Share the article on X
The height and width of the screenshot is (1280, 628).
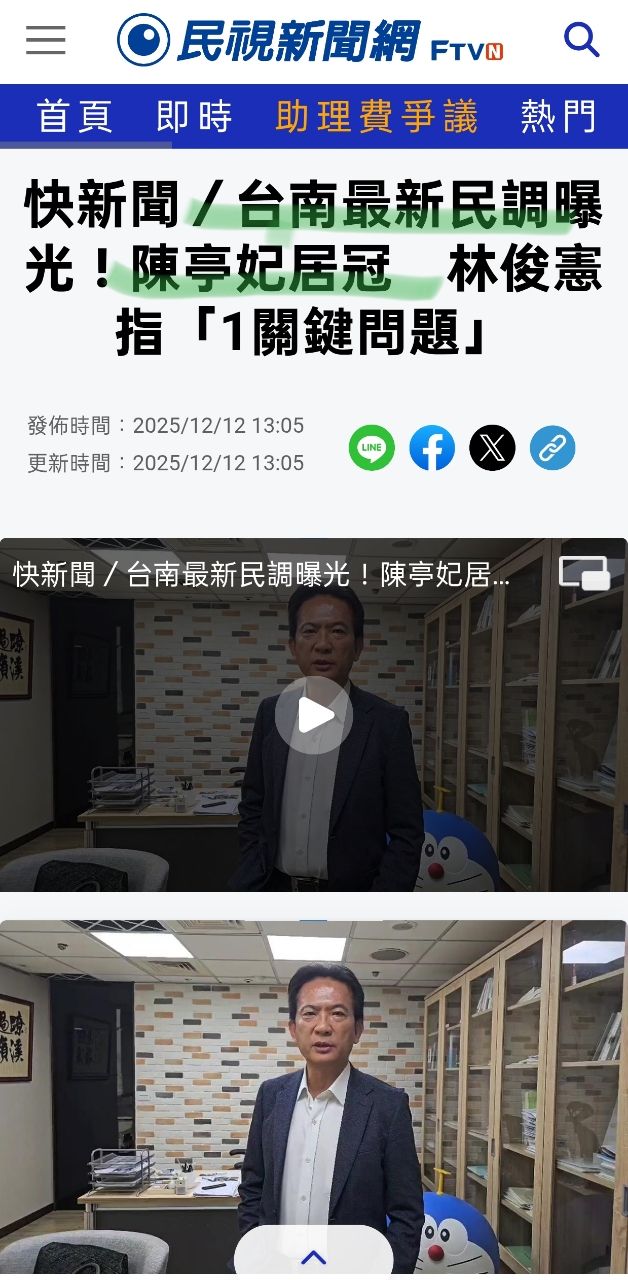tap(492, 448)
